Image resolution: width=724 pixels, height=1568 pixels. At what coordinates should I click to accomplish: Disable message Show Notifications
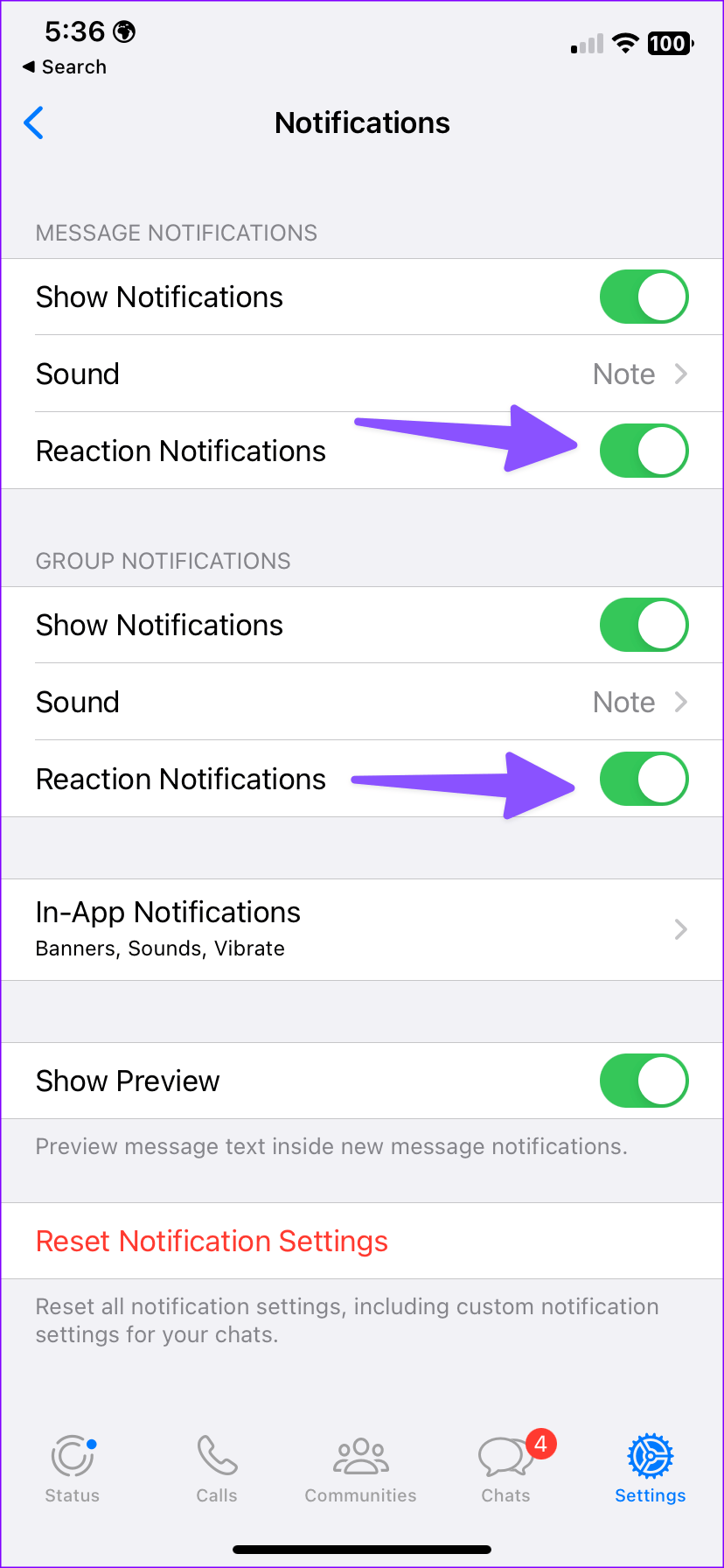point(644,297)
